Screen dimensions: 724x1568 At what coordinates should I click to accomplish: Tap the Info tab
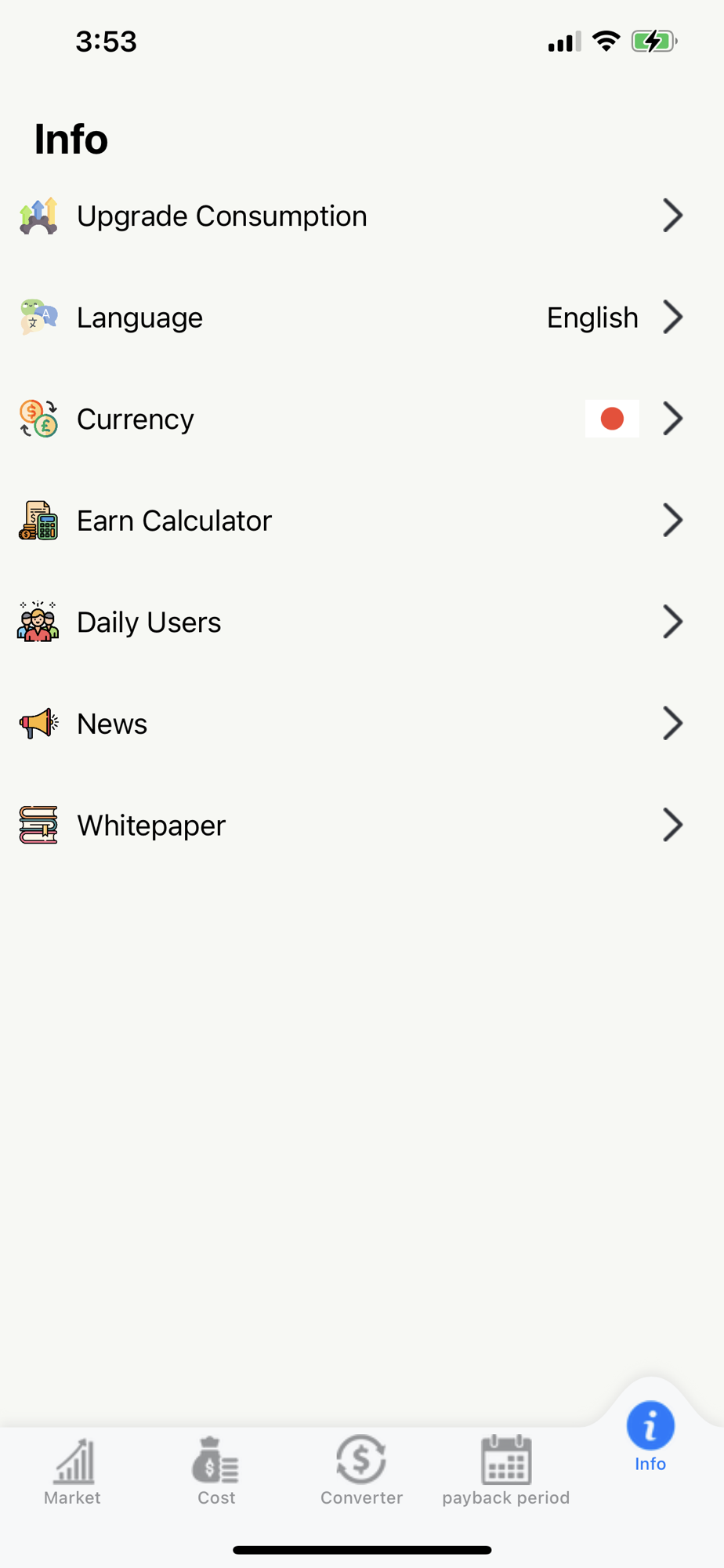coord(650,1436)
